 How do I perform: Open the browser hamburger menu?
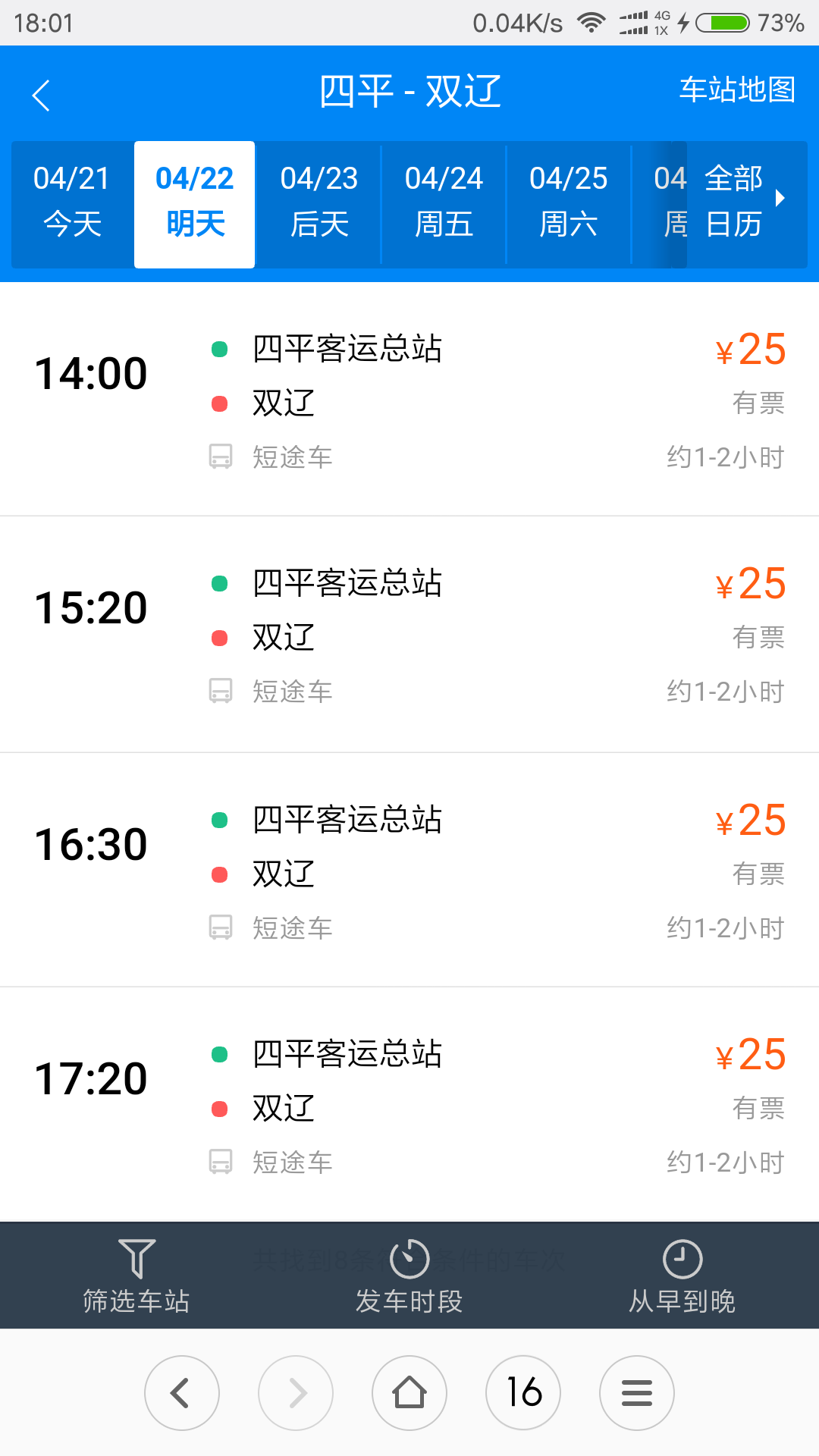[x=637, y=1393]
